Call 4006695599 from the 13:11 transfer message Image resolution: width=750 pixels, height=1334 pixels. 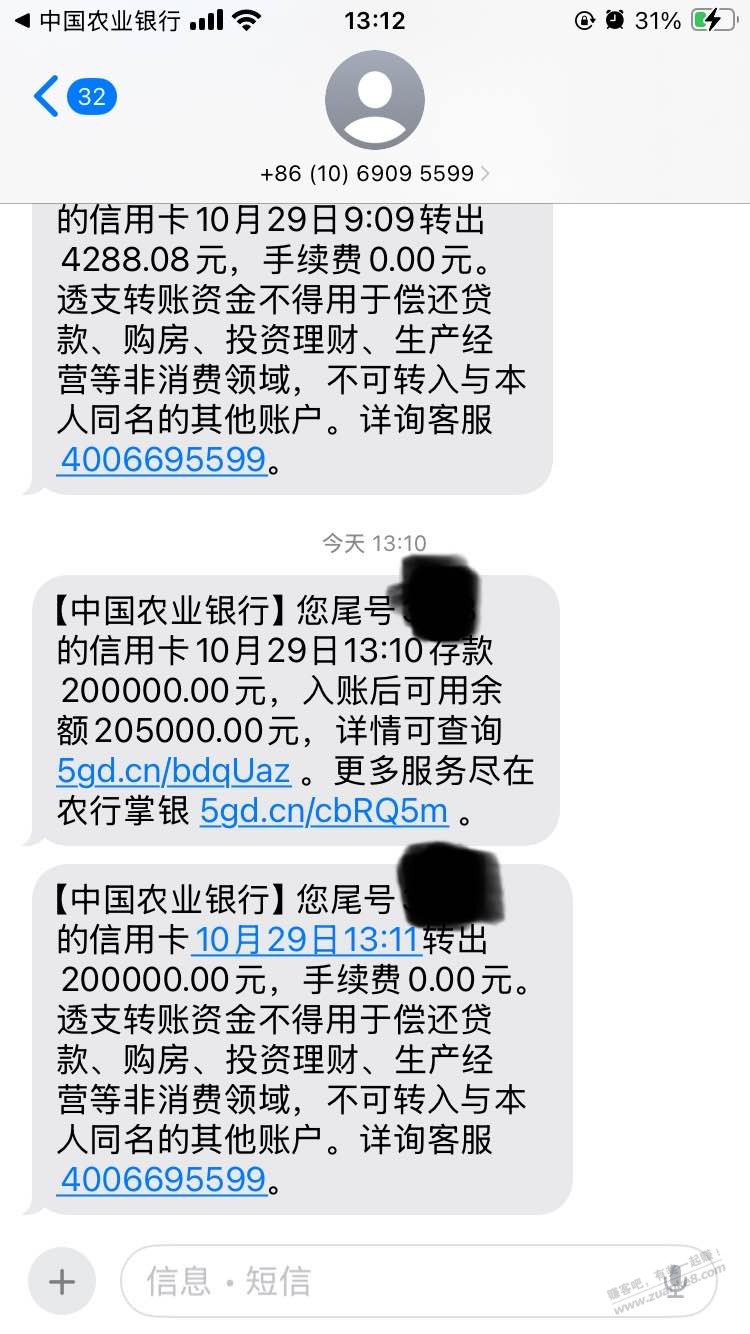162,1179
